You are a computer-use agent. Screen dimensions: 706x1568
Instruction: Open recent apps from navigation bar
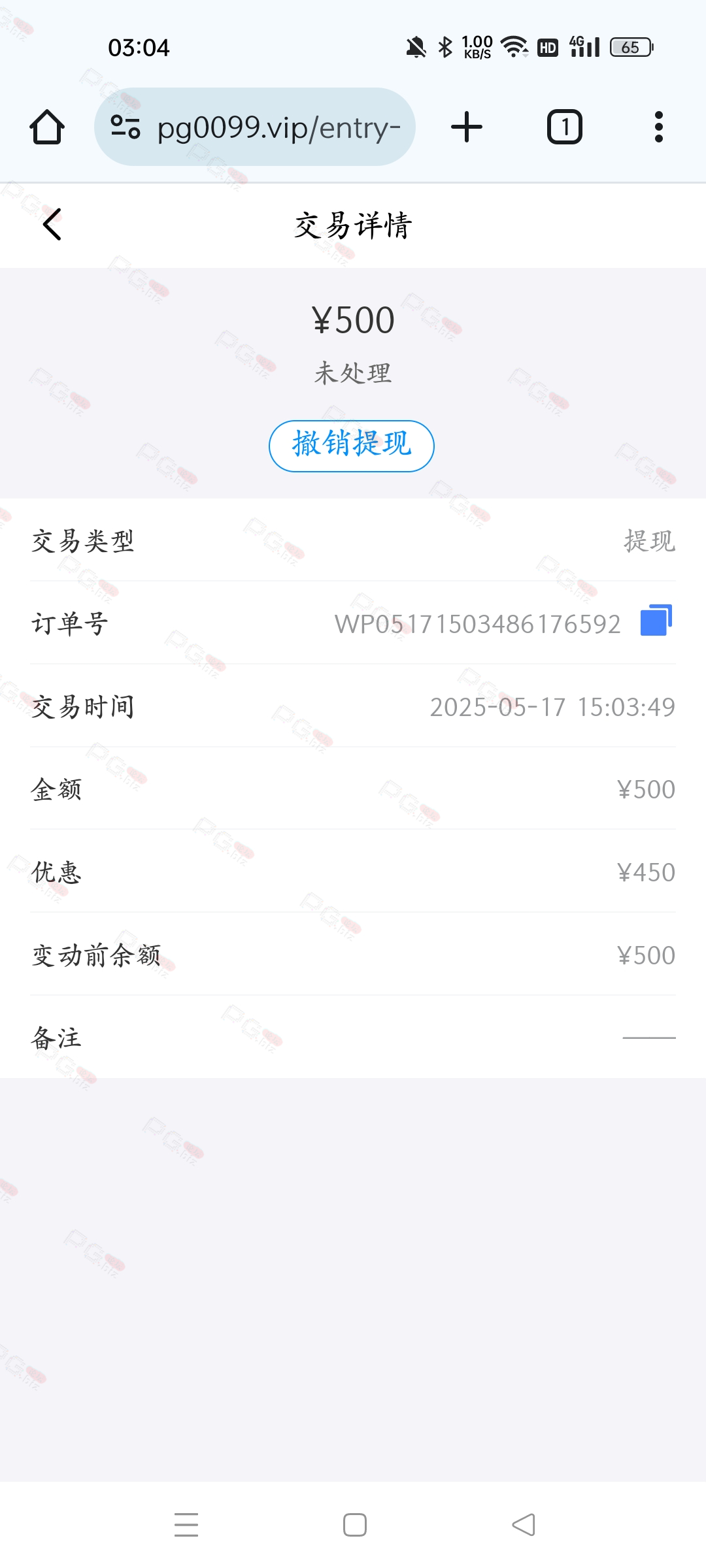[186, 1525]
